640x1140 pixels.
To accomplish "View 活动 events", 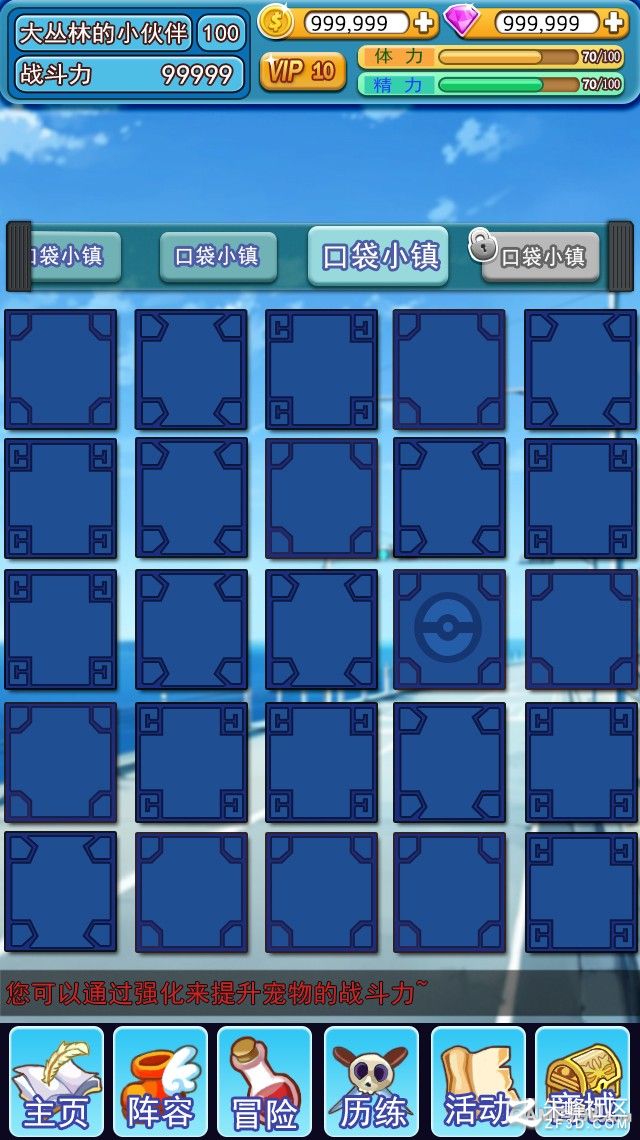I will click(477, 1080).
